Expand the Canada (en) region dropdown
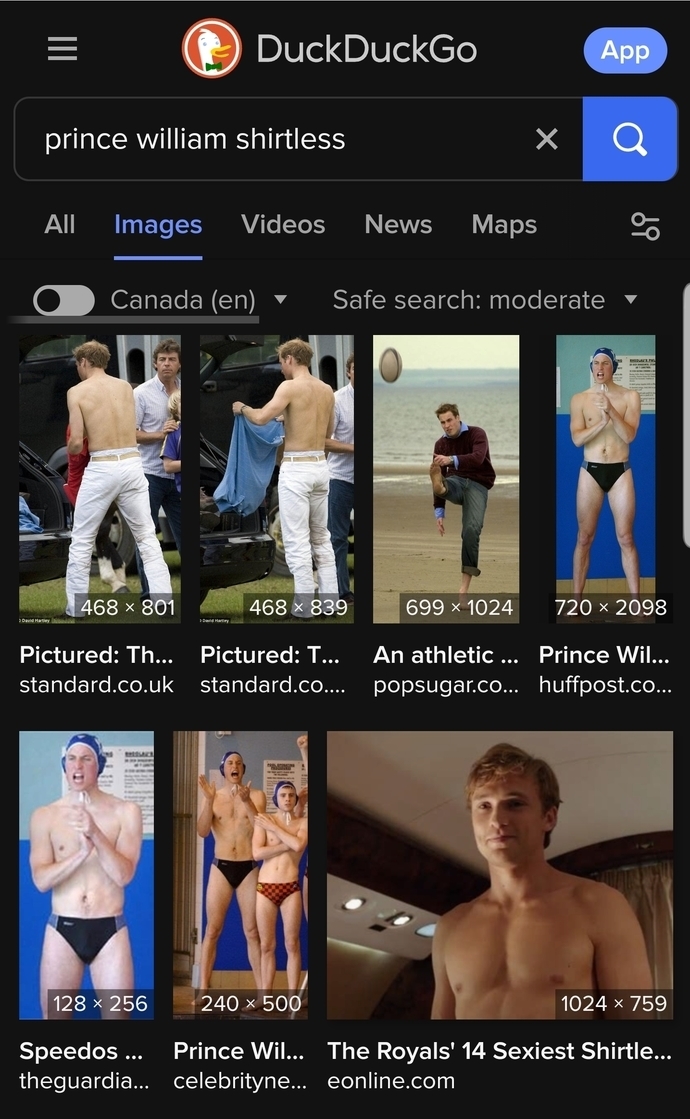The image size is (690, 1119). 198,300
